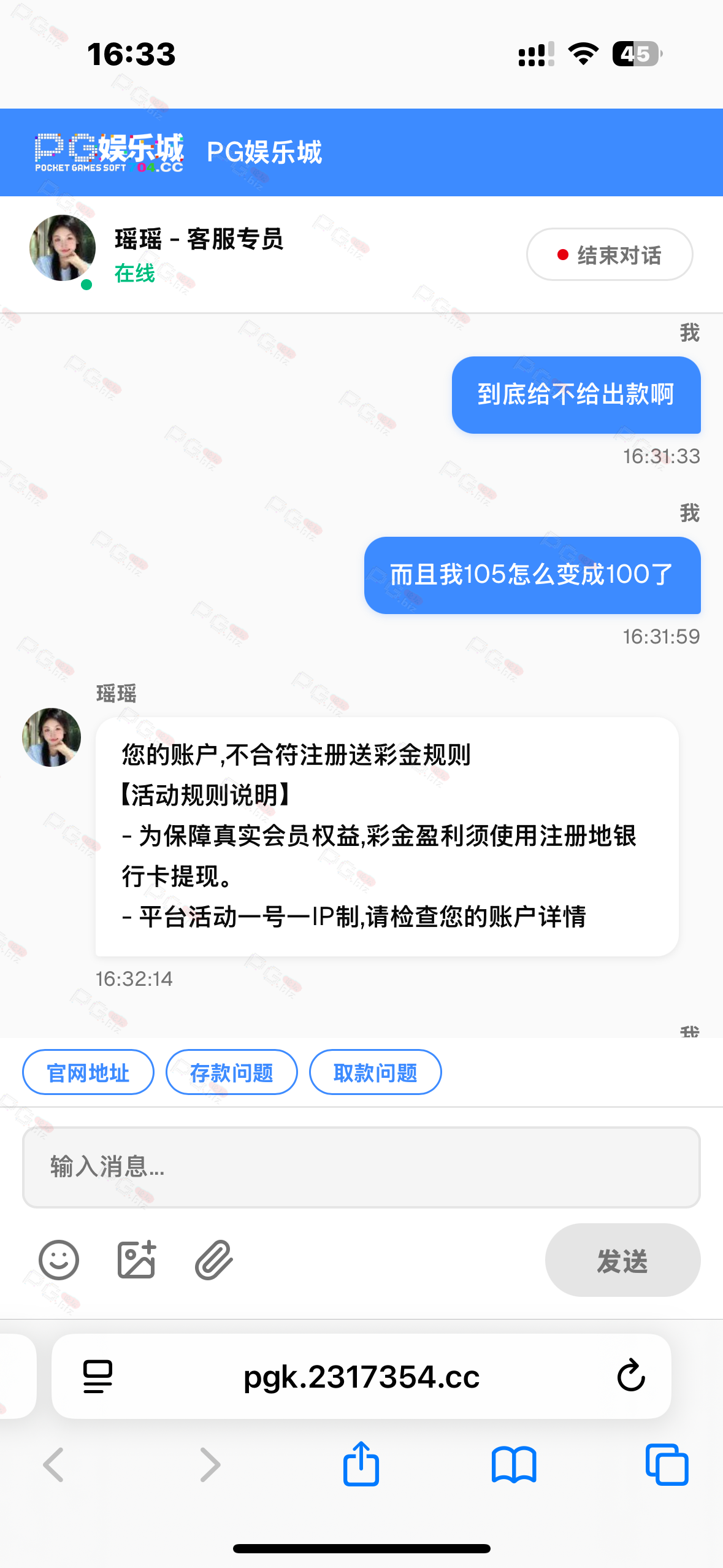Viewport: 723px width, 1568px height.
Task: Open the emoji picker
Action: point(59,1260)
